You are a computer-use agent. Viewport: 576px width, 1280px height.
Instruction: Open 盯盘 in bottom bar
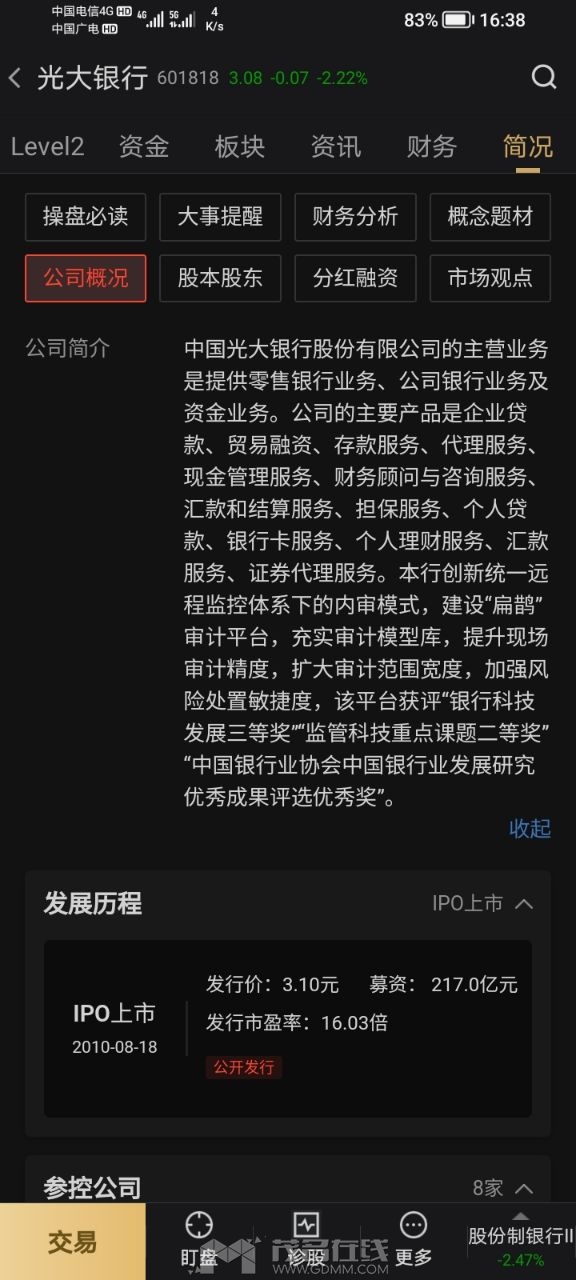199,1240
